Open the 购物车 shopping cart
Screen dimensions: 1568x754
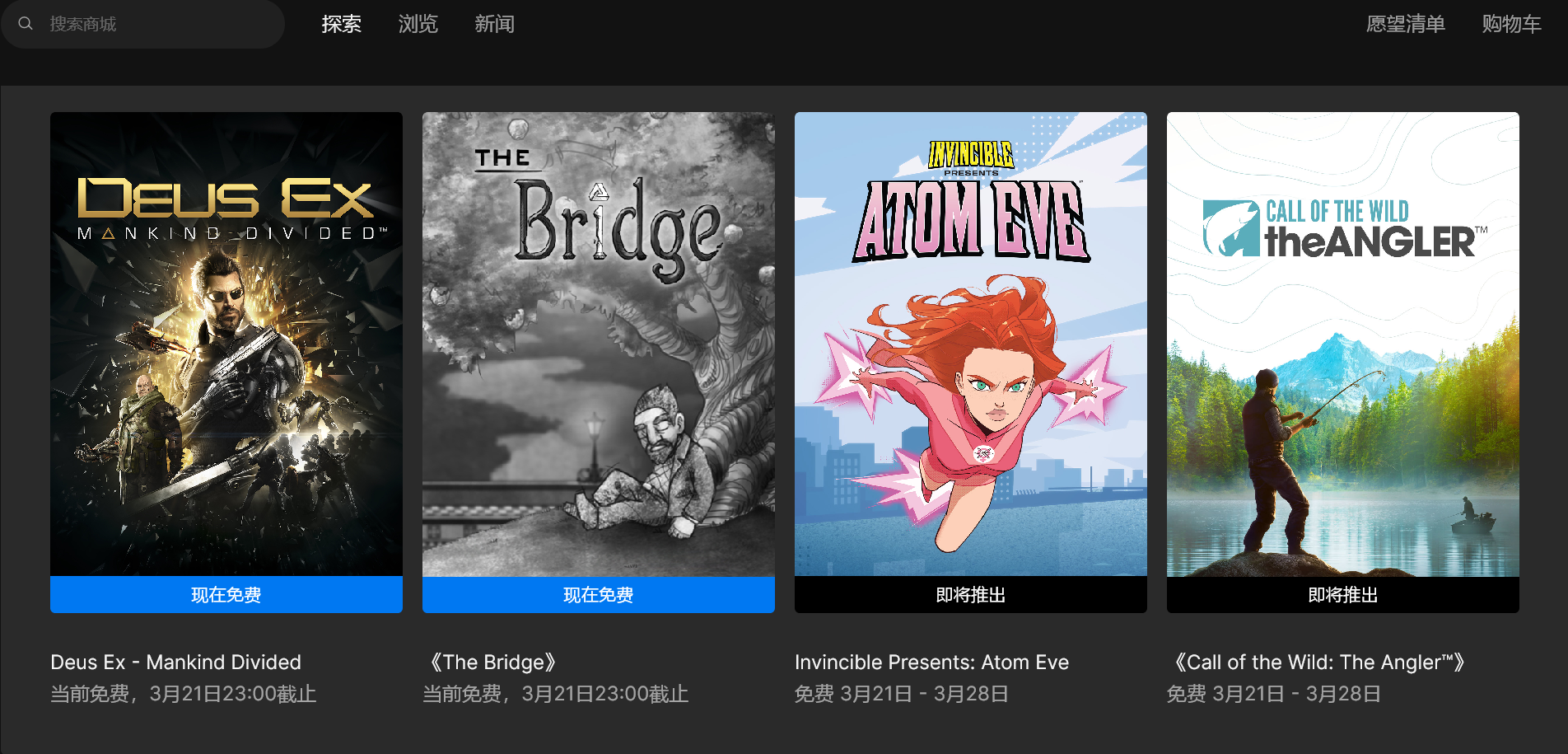(x=1511, y=24)
